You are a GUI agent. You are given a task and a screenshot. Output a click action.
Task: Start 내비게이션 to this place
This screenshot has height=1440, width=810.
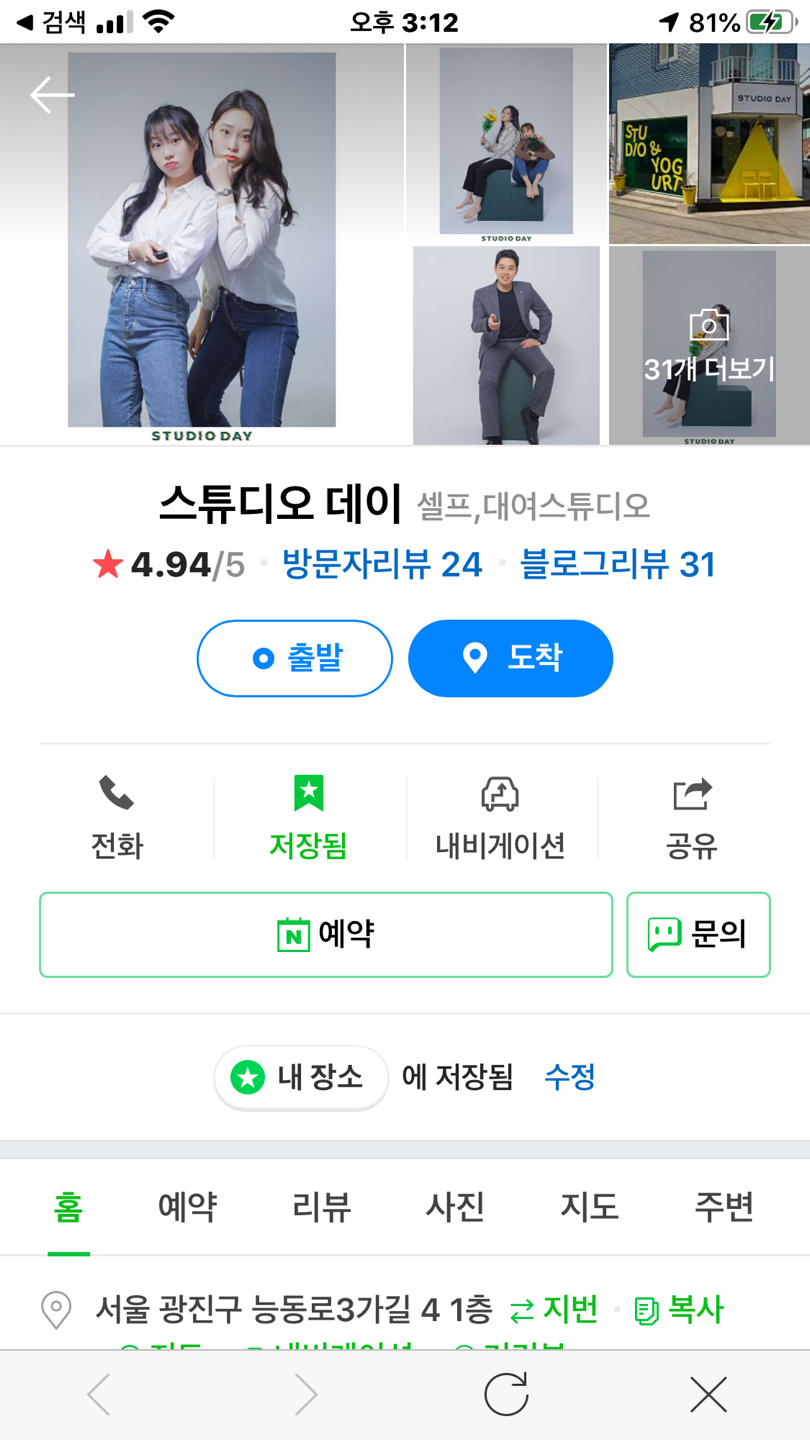coord(500,818)
